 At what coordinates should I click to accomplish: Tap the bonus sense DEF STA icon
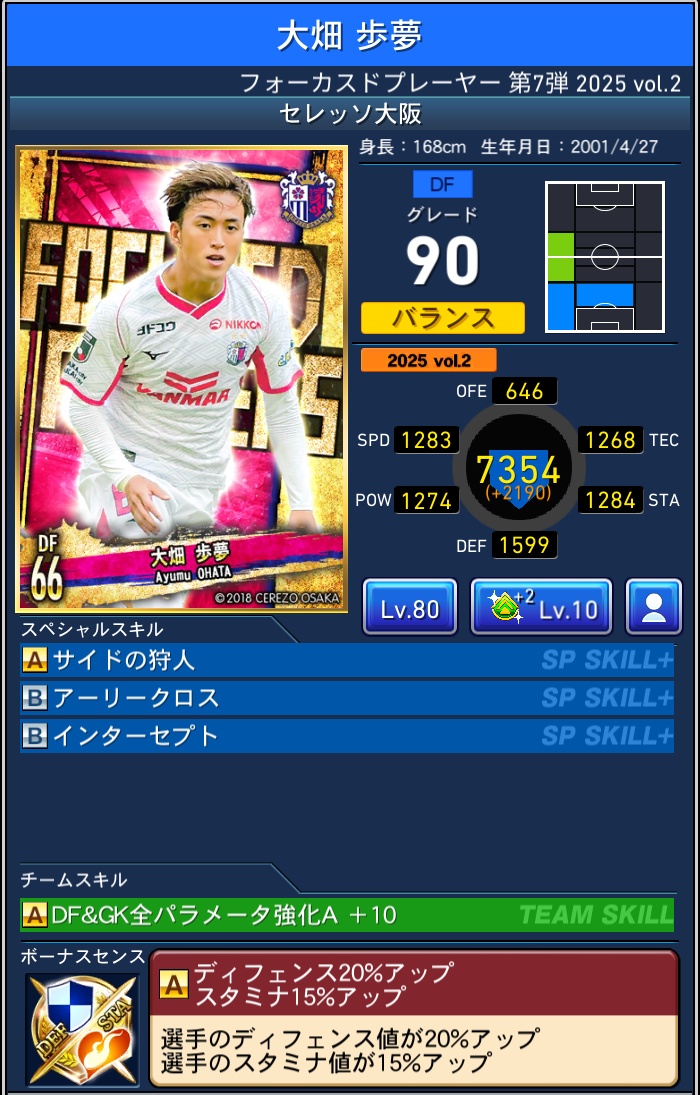coord(82,1029)
